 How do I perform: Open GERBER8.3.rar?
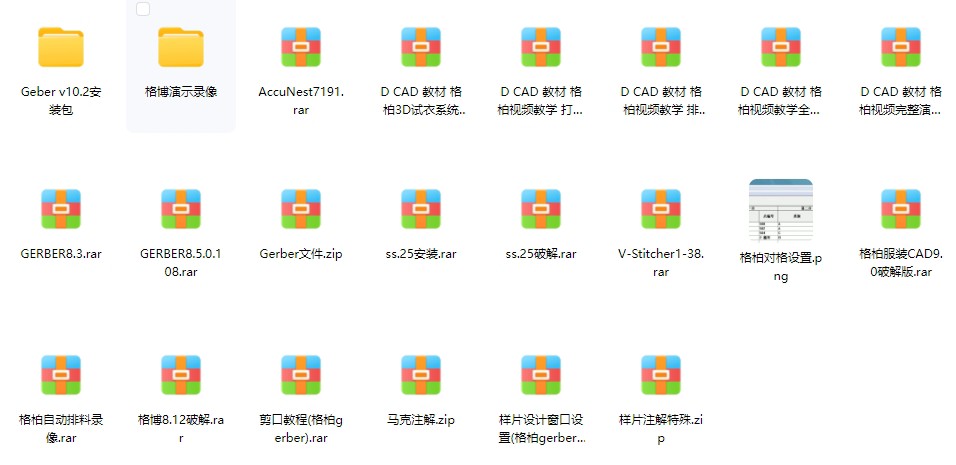[60, 209]
